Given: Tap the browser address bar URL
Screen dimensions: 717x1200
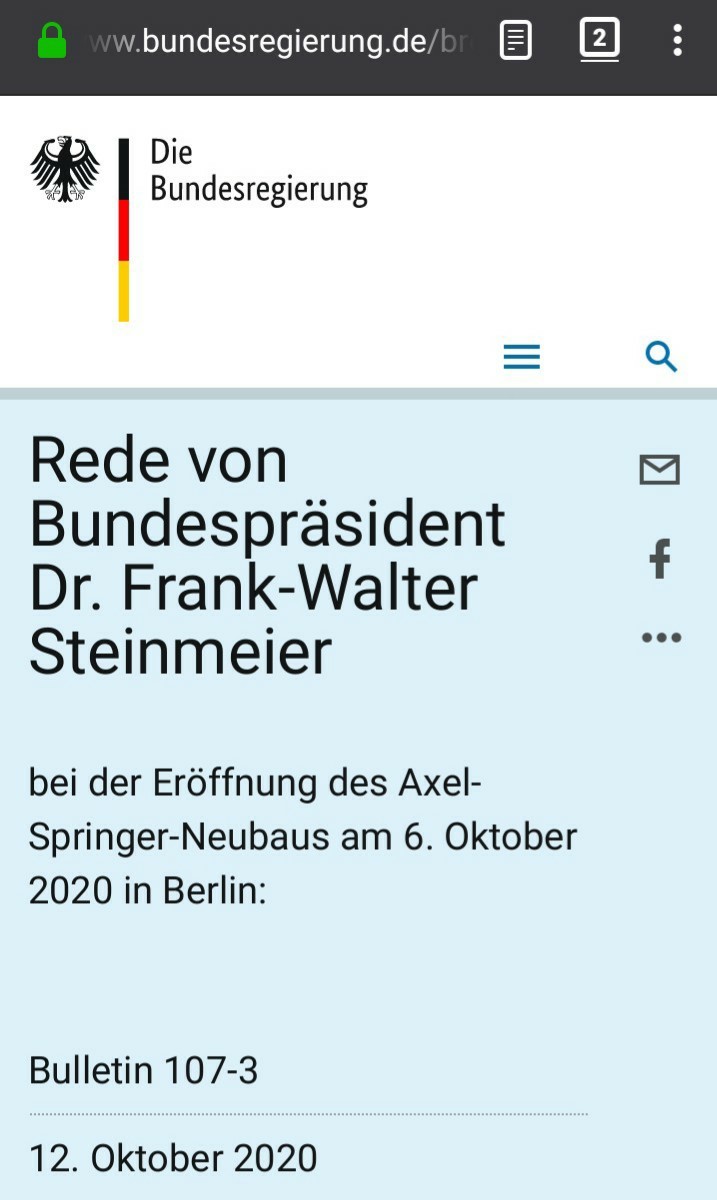Looking at the screenshot, I should tap(278, 42).
